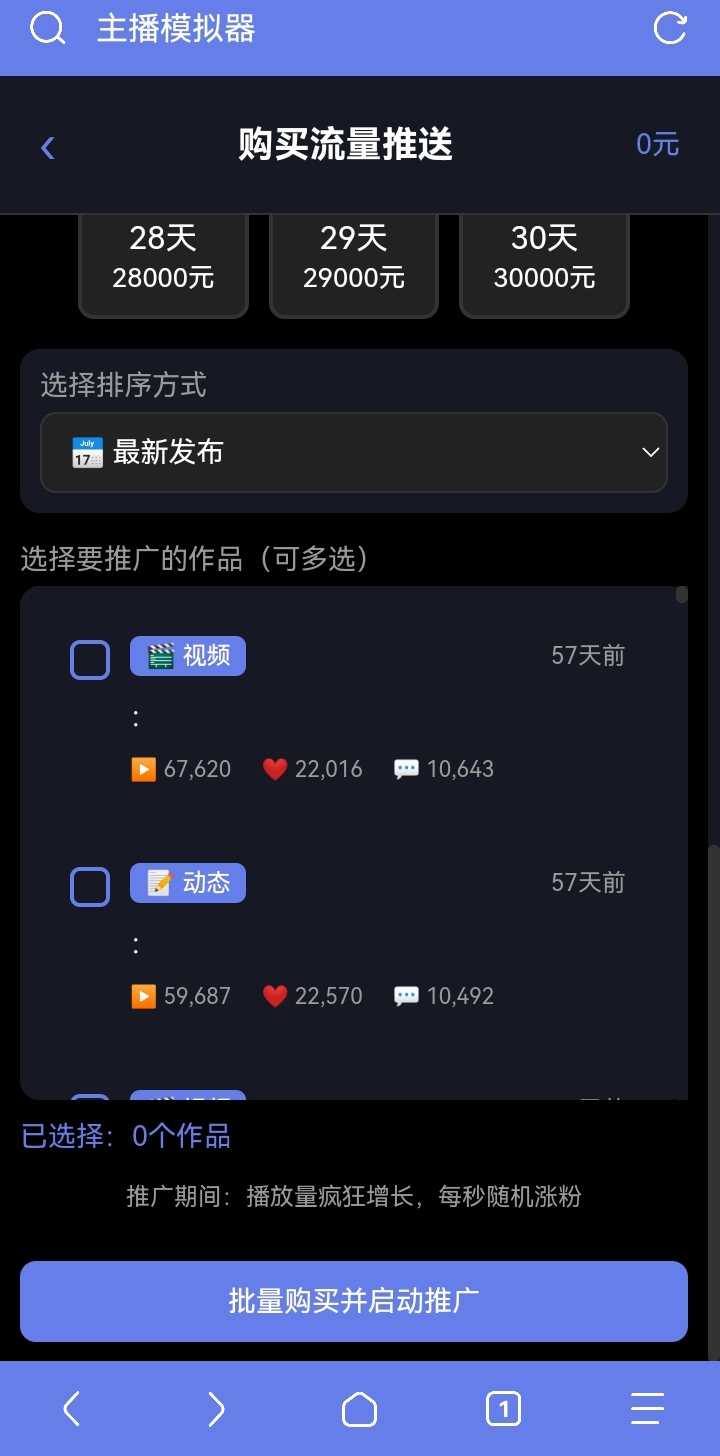Check the 视频 work with 67,620 plays
This screenshot has height=1456, width=720.
click(x=90, y=660)
